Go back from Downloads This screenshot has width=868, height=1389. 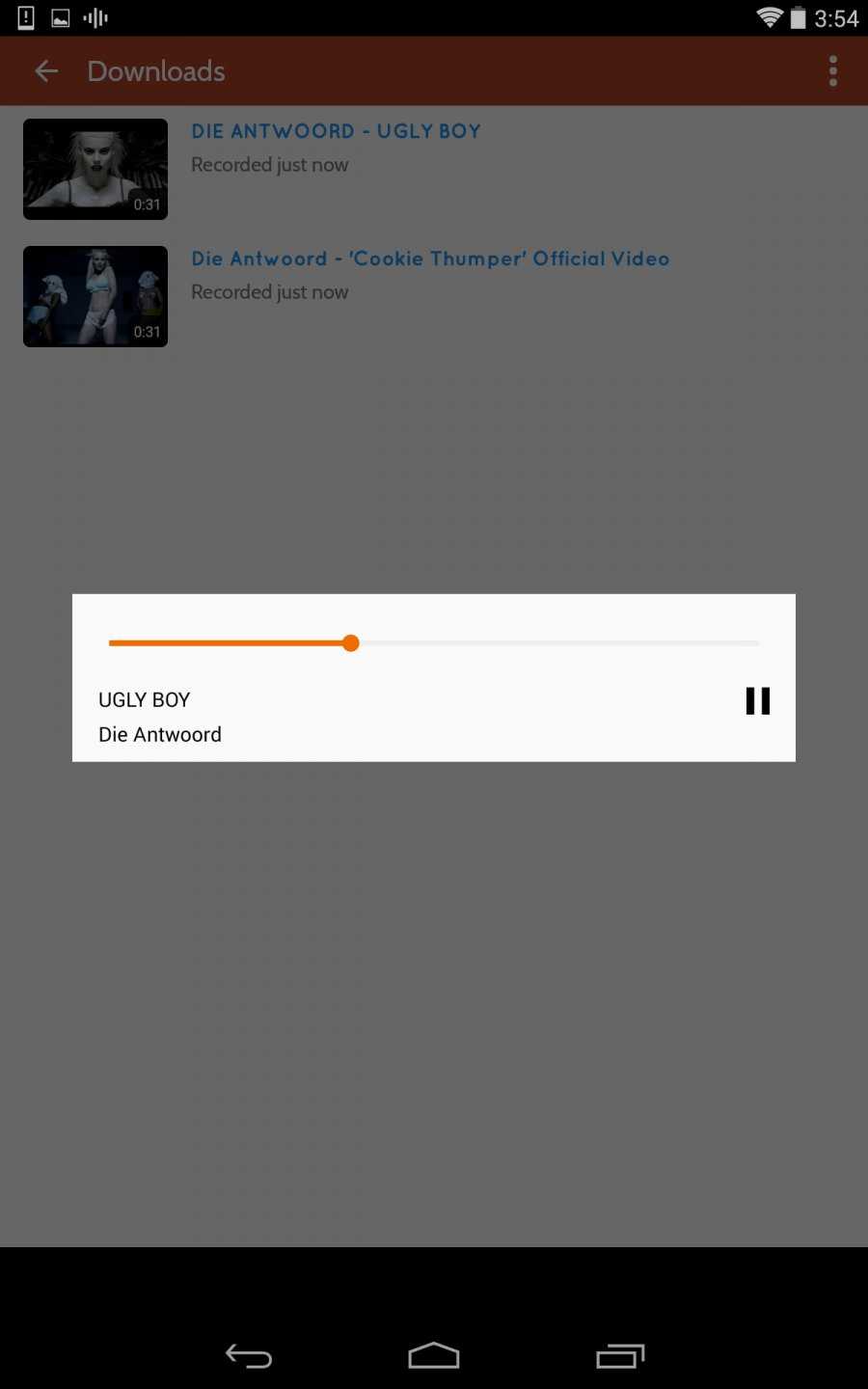click(x=46, y=71)
